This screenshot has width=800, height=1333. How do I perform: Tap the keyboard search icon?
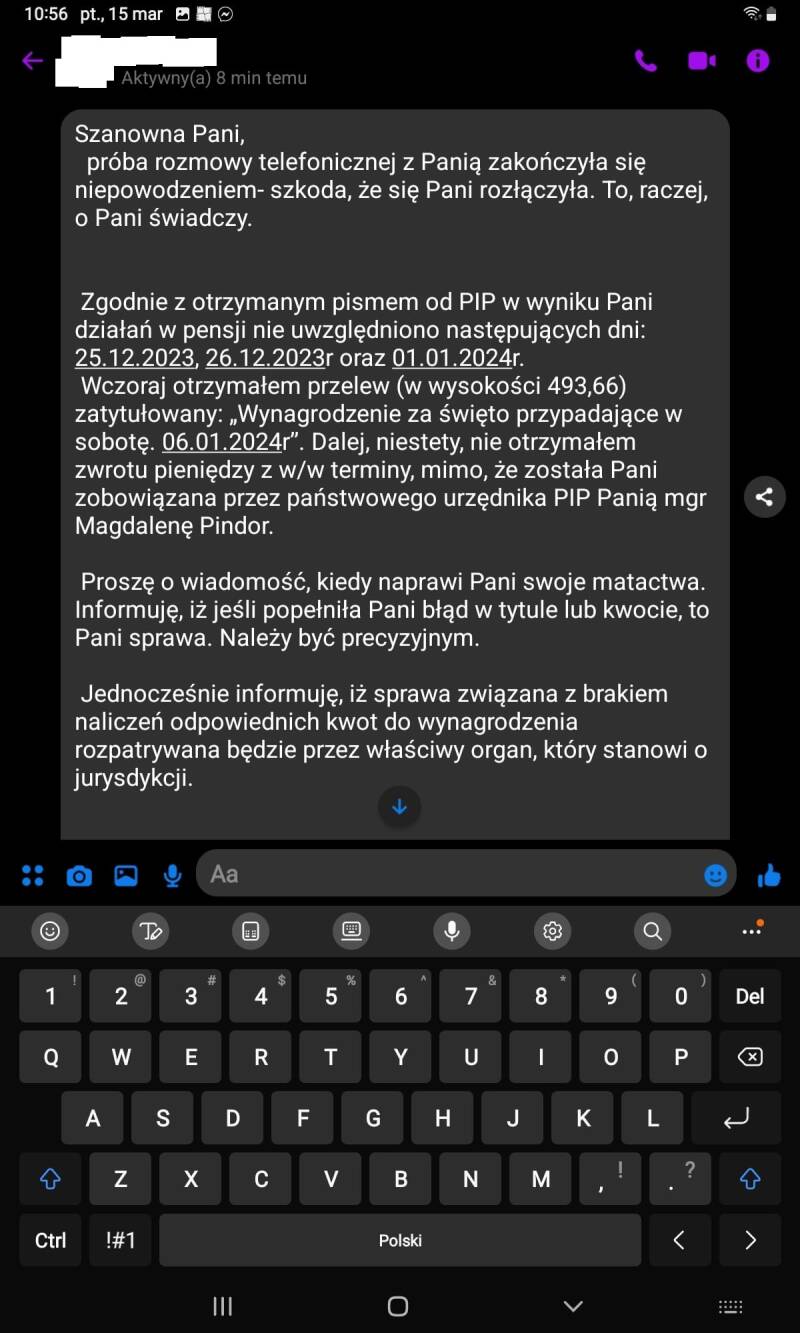[x=652, y=931]
